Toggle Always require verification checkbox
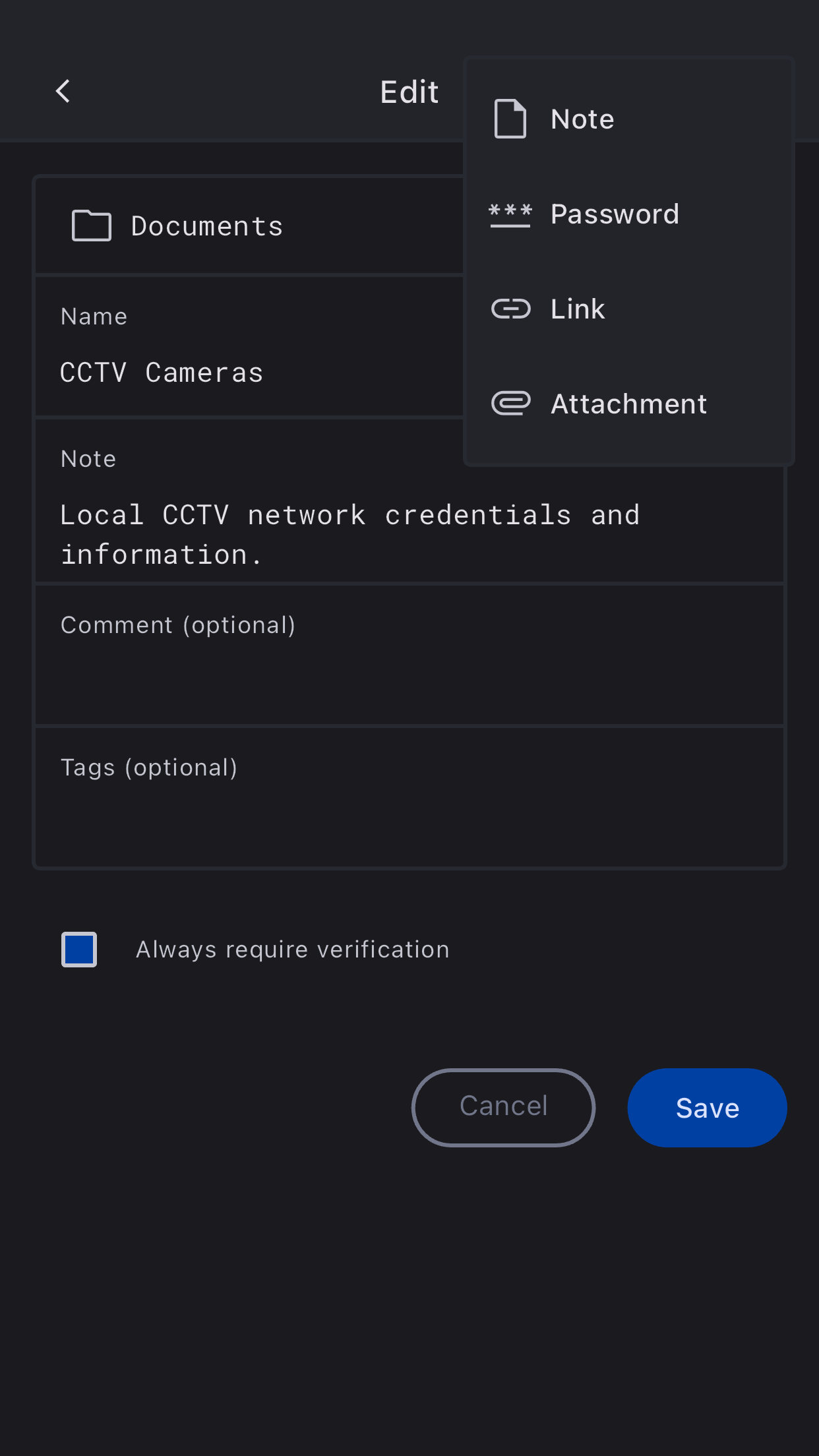 point(79,950)
